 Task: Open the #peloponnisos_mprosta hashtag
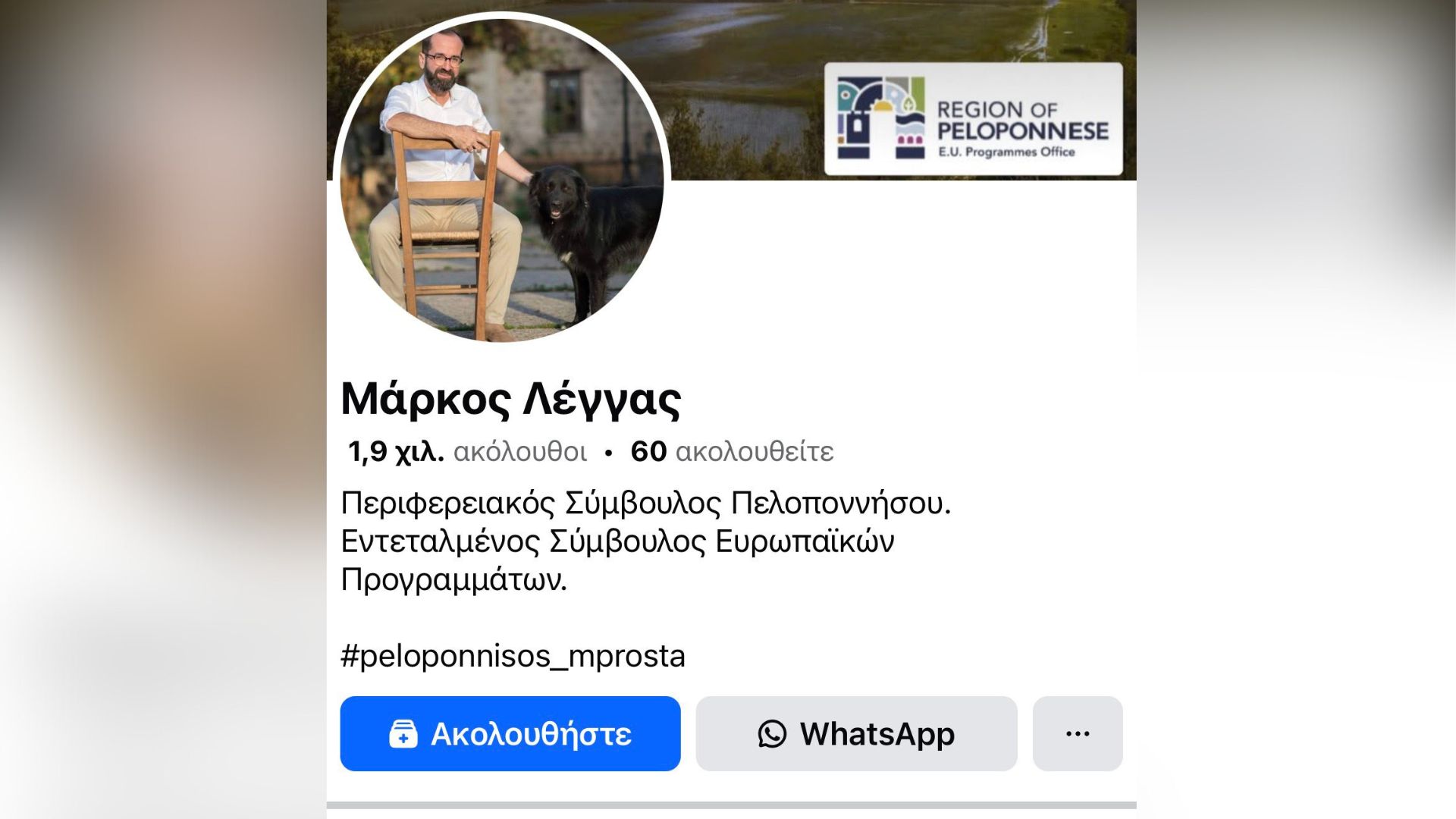point(513,656)
